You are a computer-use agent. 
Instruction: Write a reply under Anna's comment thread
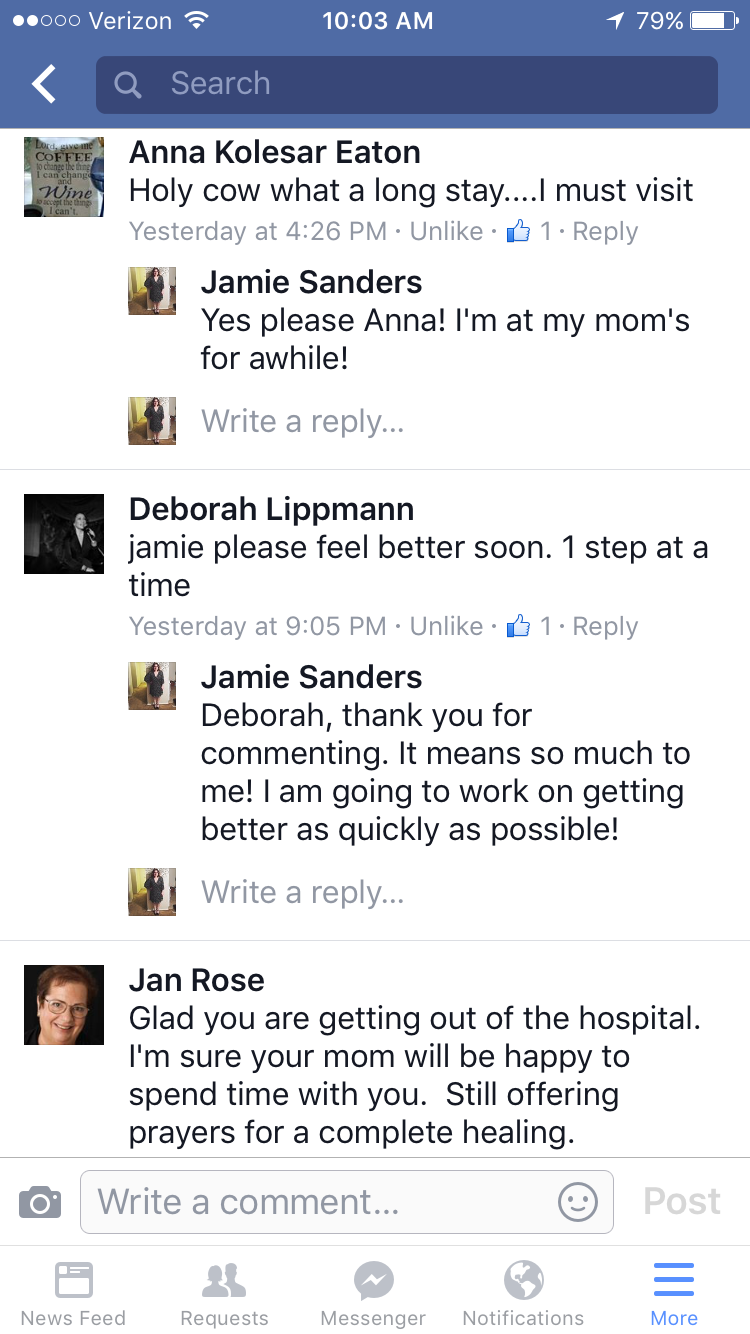coord(303,421)
